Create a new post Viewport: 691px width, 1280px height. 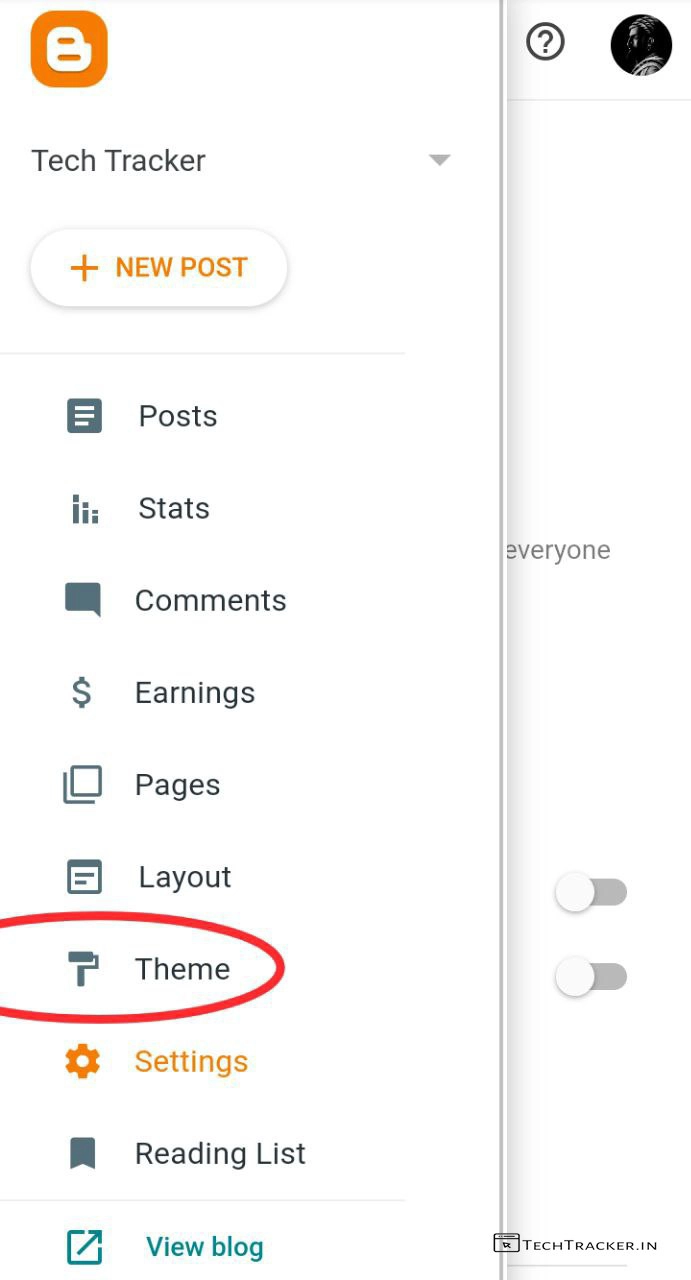pyautogui.click(x=159, y=268)
